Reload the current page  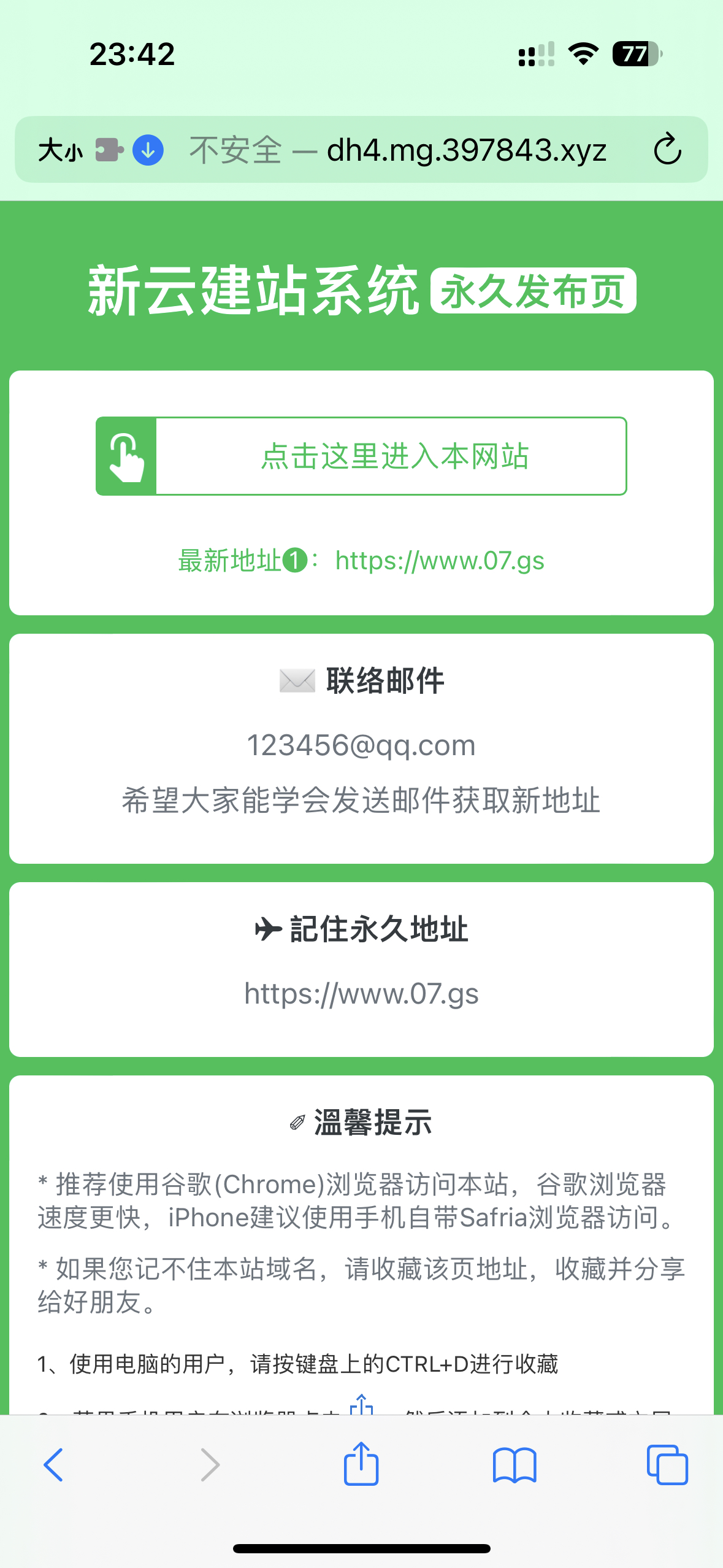[x=667, y=150]
